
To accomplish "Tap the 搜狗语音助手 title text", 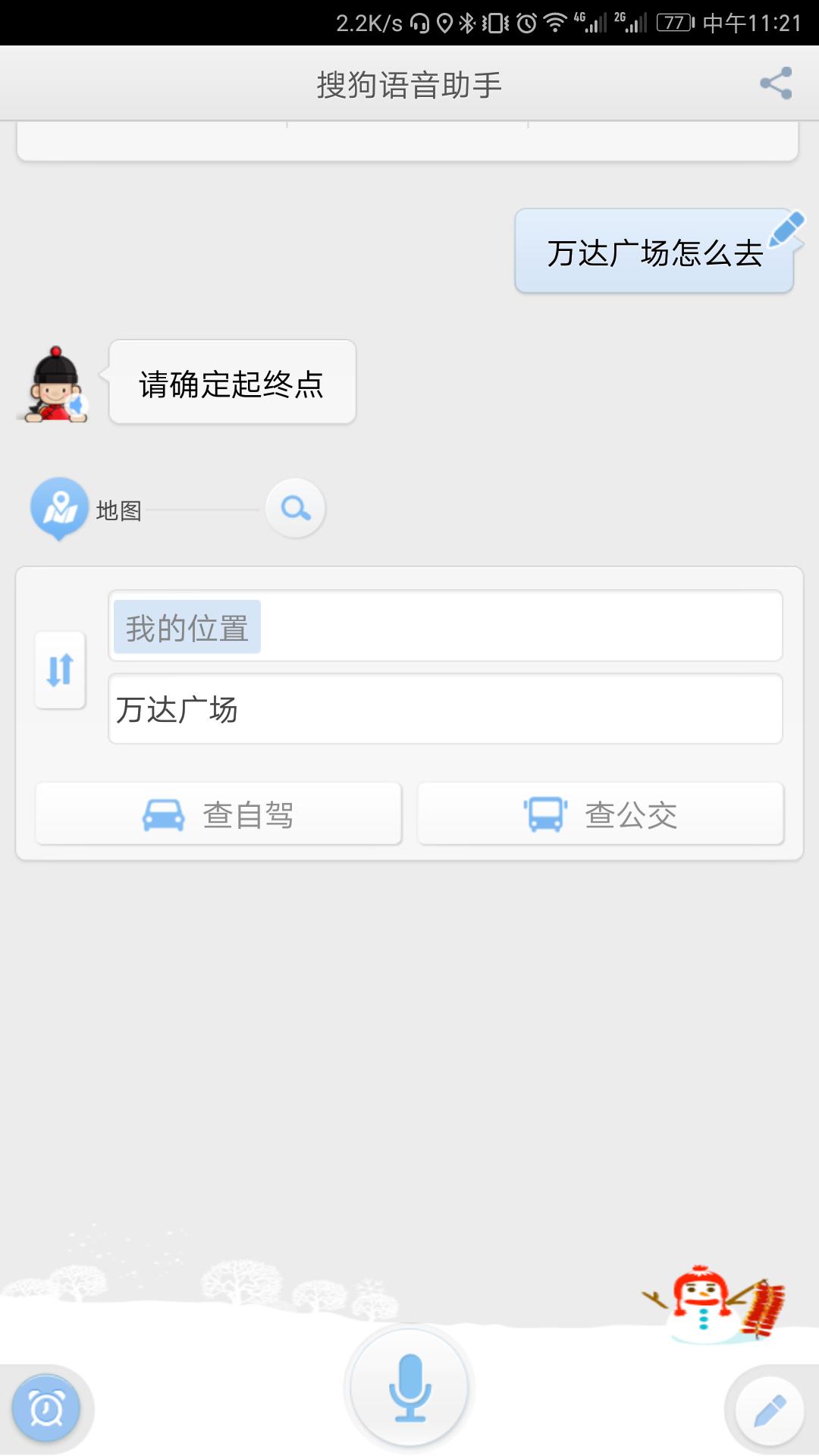I will coord(409,85).
